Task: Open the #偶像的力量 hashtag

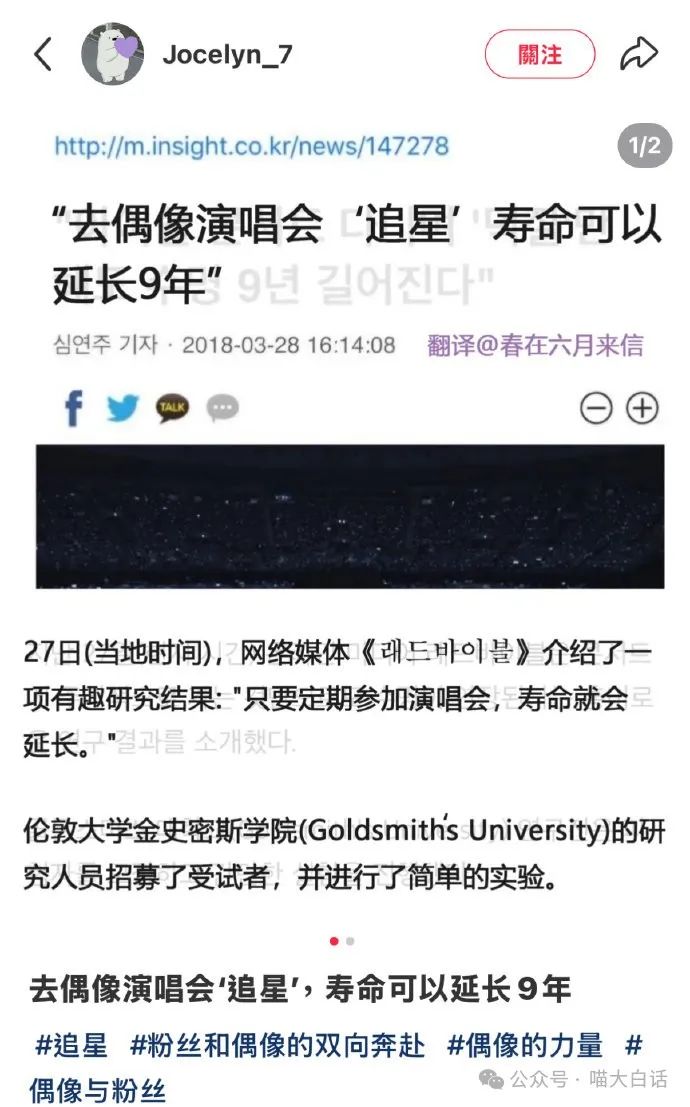Action: 525,1046
